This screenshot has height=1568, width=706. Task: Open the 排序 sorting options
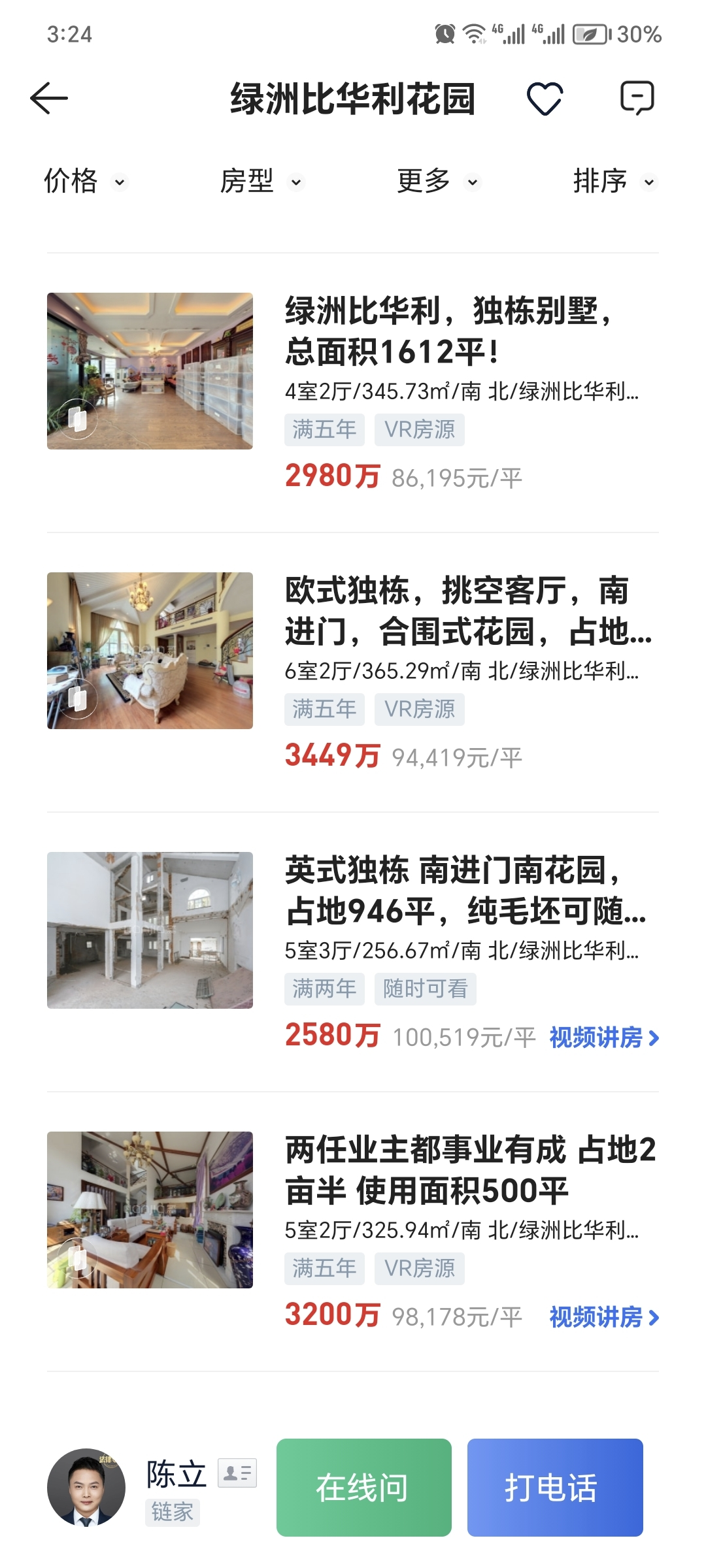pyautogui.click(x=605, y=181)
